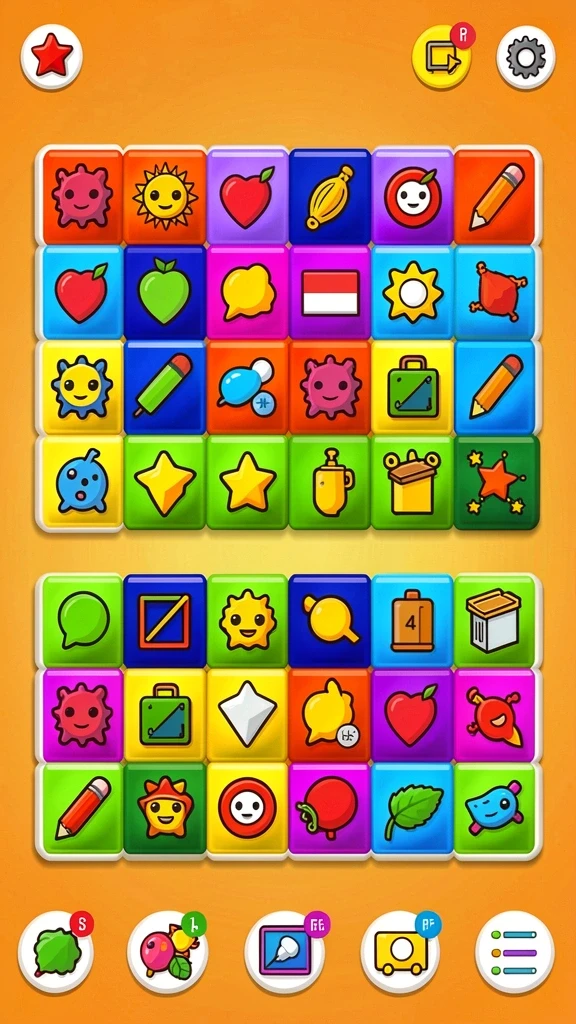The height and width of the screenshot is (1024, 576).
Task: Use the picture frame booster with the purple badge
Action: tap(285, 952)
